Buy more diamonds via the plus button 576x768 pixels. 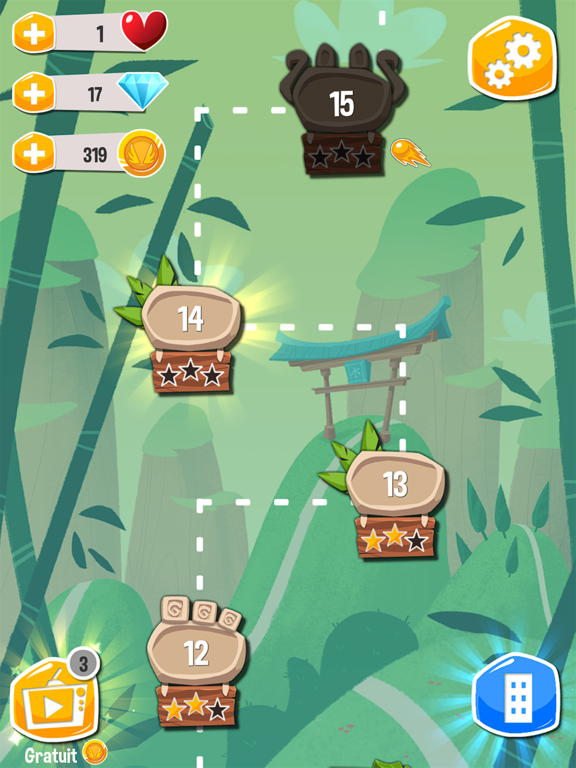coord(34,93)
